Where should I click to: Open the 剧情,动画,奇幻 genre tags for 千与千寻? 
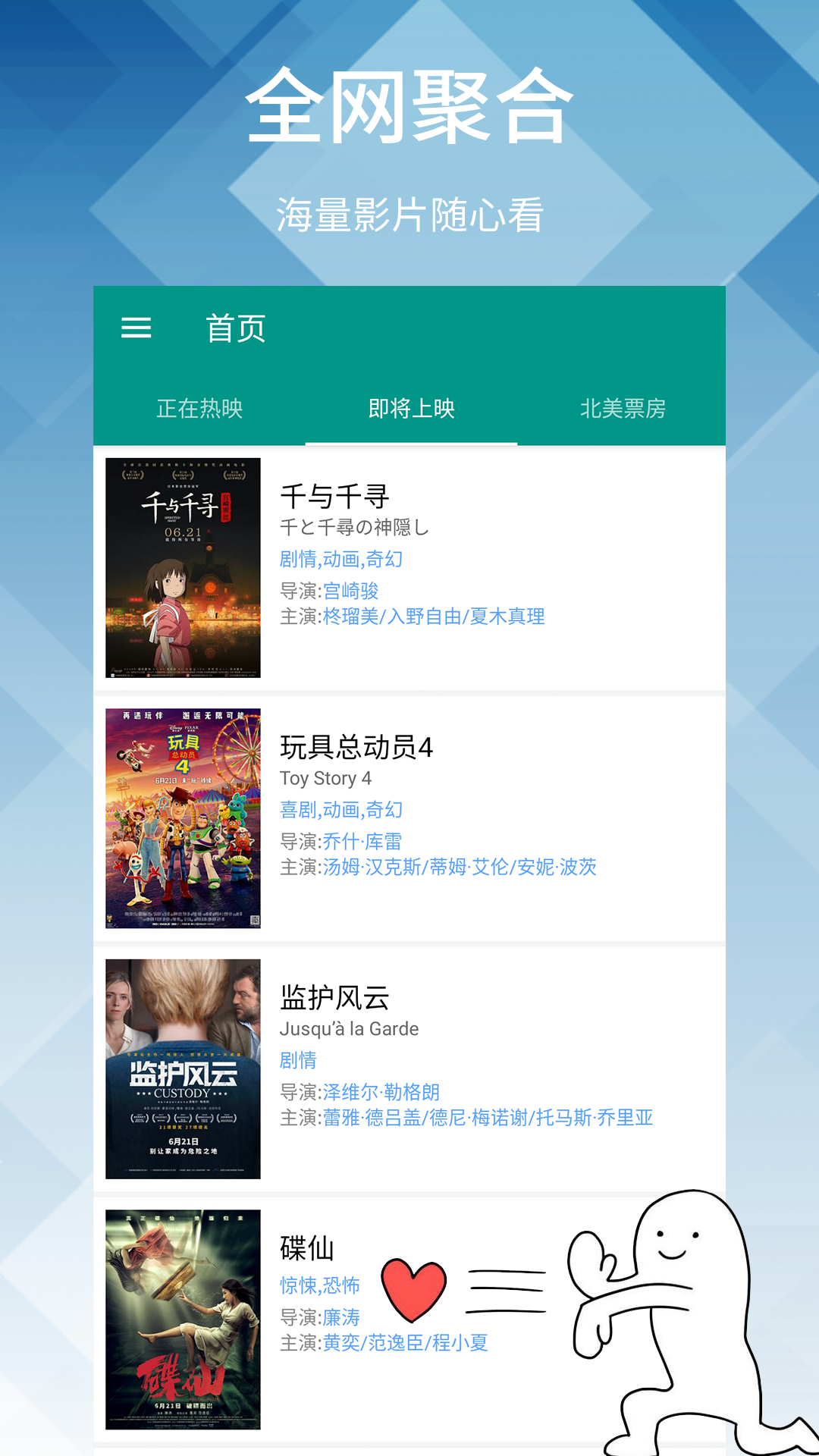pyautogui.click(x=341, y=559)
